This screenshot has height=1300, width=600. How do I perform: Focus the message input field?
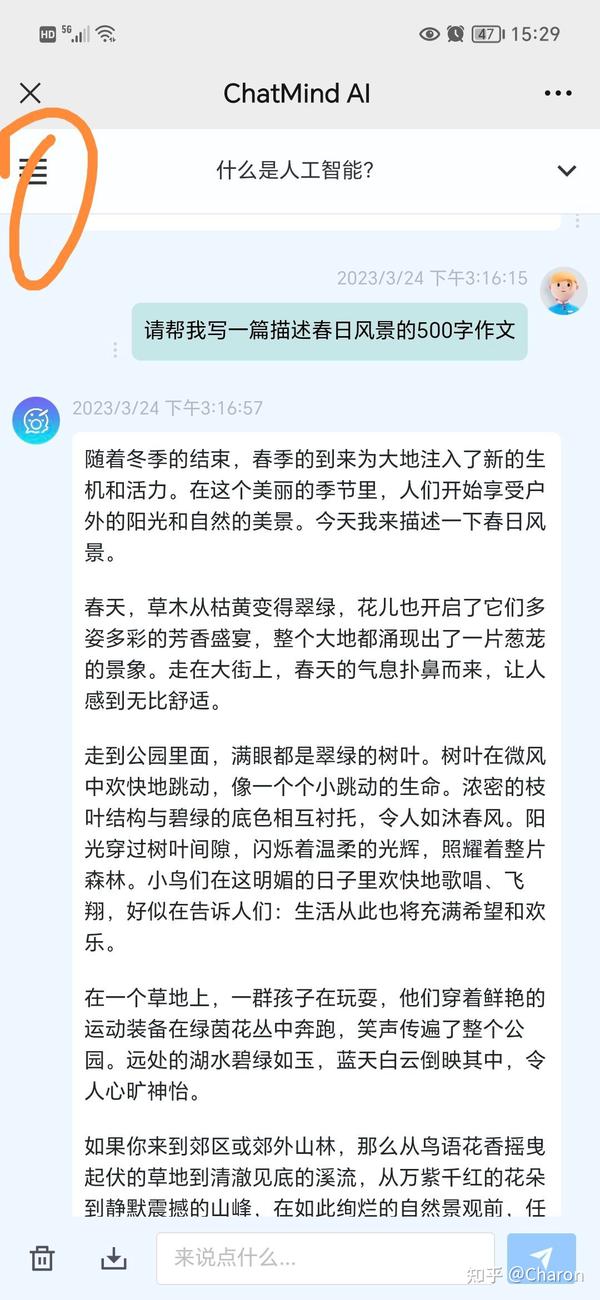click(325, 1258)
